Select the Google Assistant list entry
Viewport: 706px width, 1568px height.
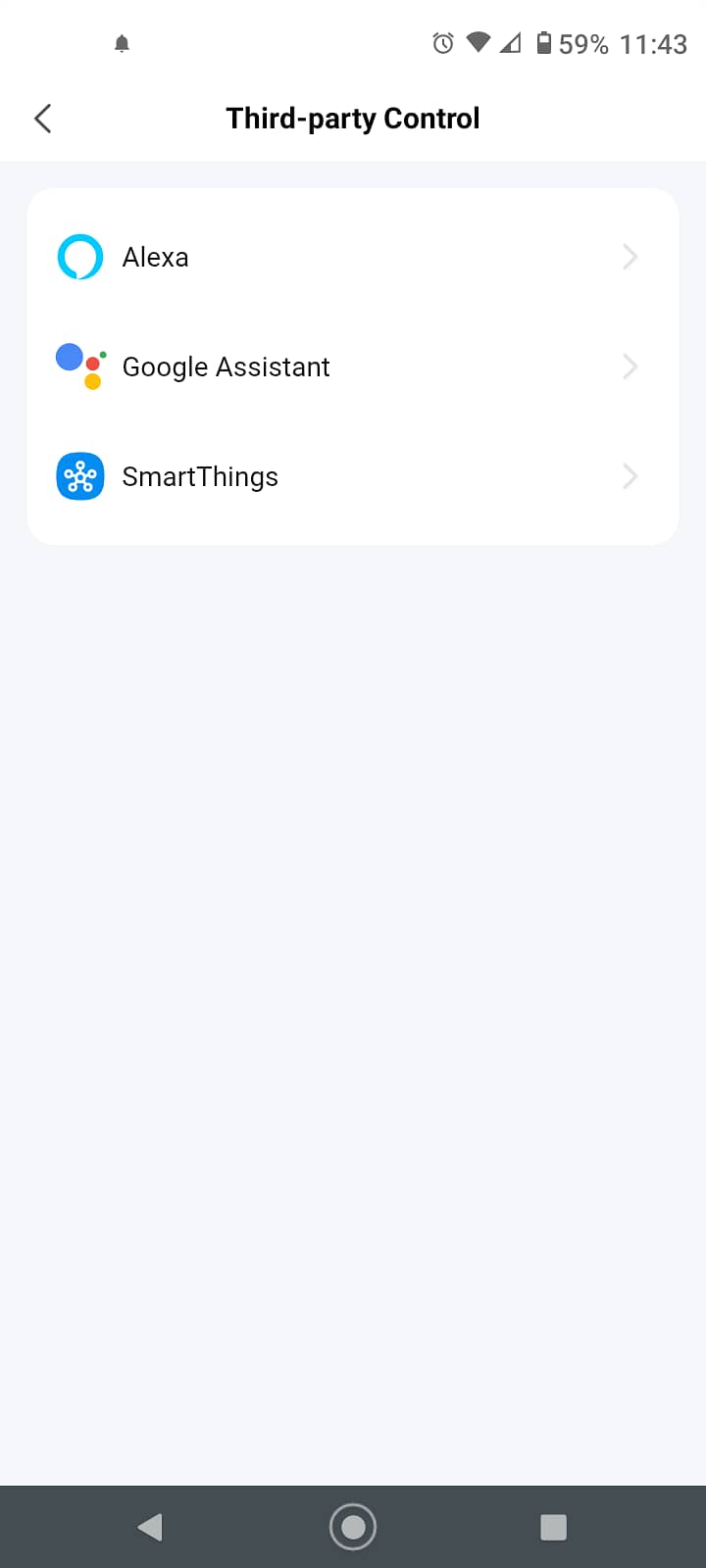(x=226, y=367)
